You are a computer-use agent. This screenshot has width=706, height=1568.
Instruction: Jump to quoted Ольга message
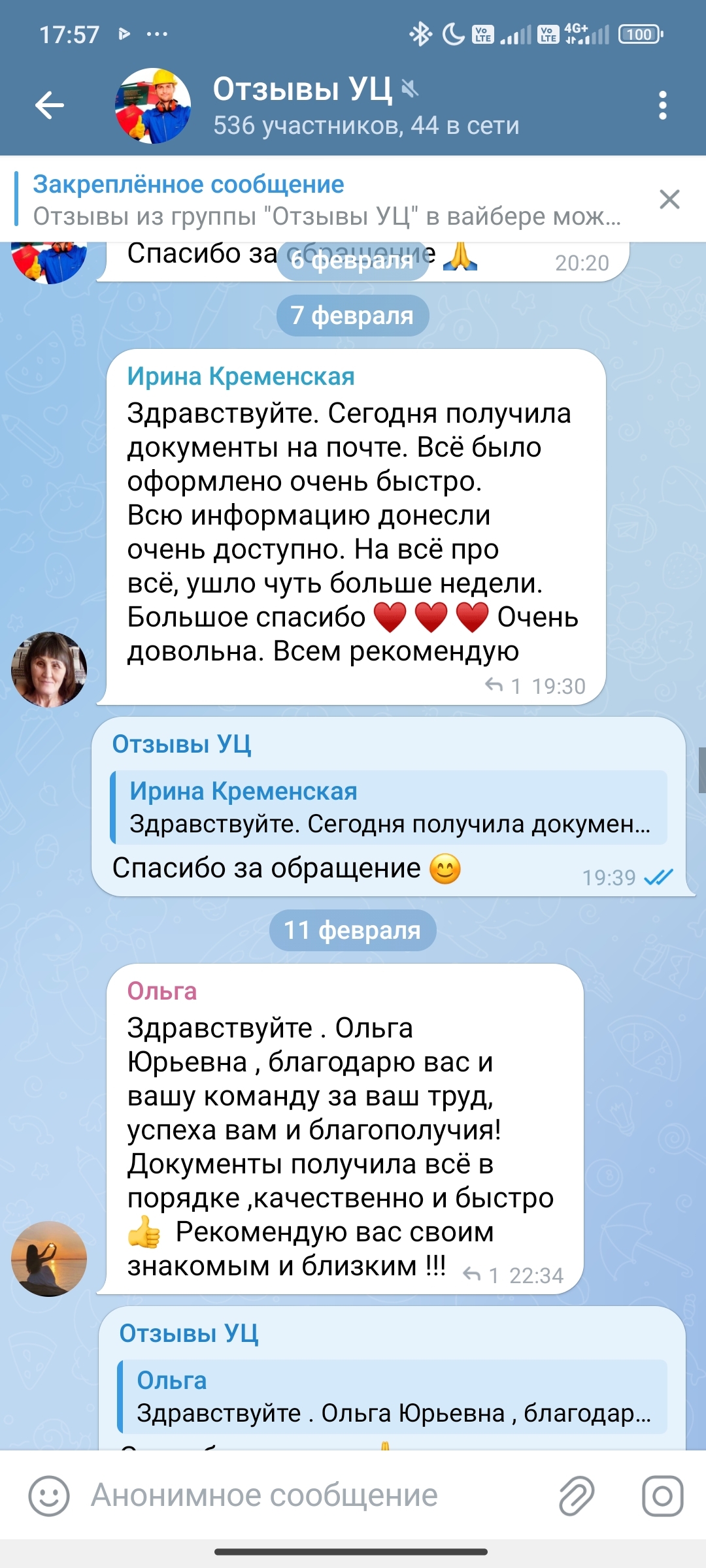[x=393, y=1397]
